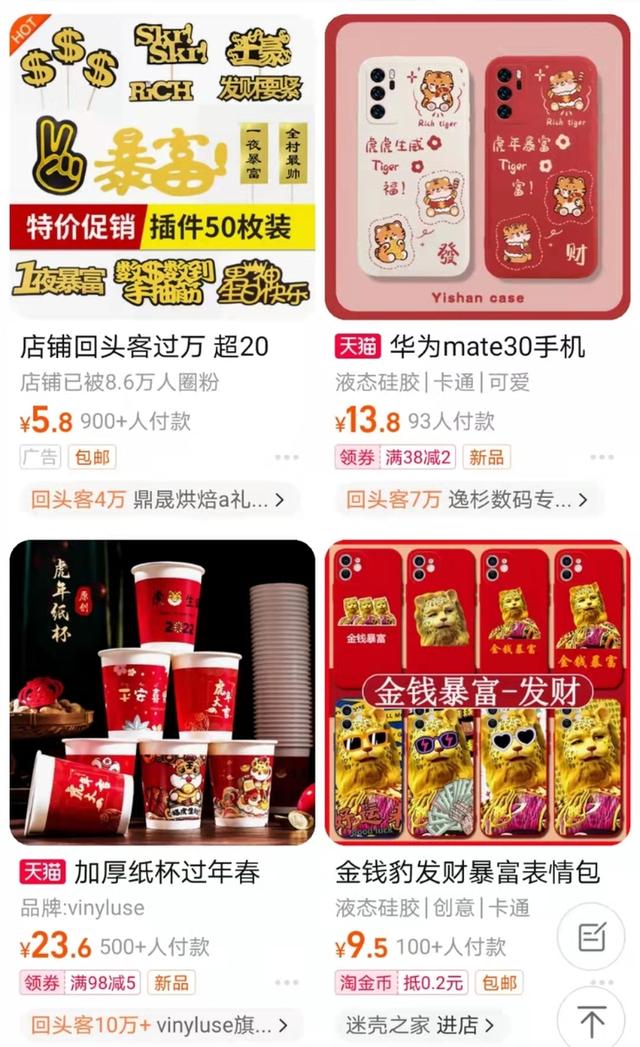Open the 华为mate30手机 tiger case listing
The width and height of the screenshot is (640, 1047).
click(x=478, y=348)
